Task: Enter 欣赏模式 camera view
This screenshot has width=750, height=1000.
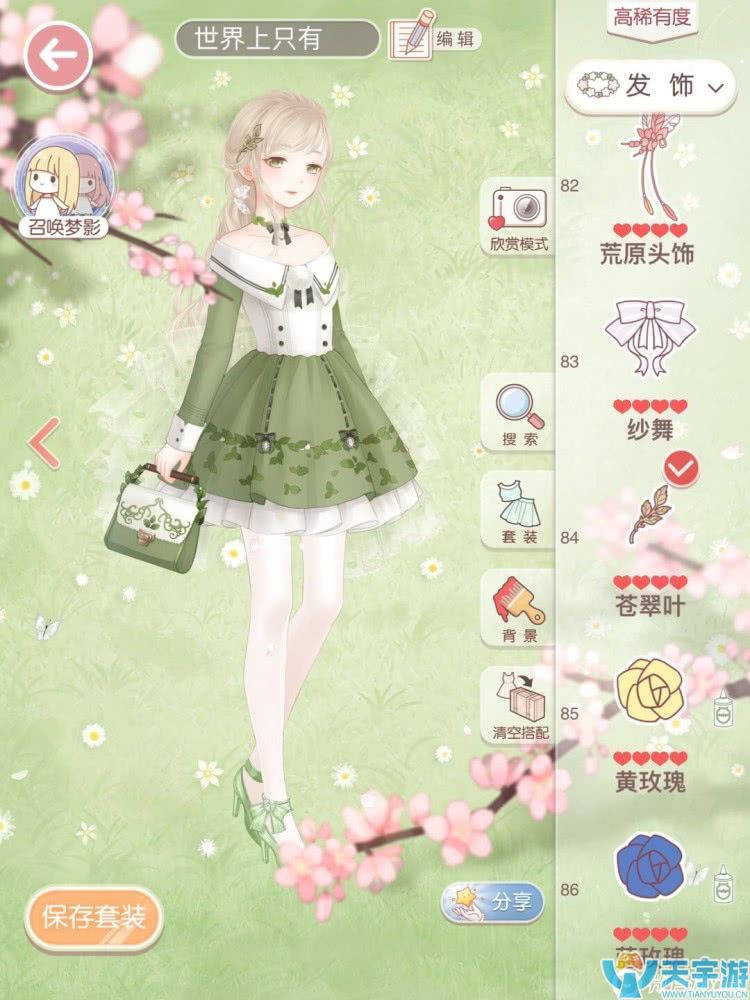Action: pos(519,217)
